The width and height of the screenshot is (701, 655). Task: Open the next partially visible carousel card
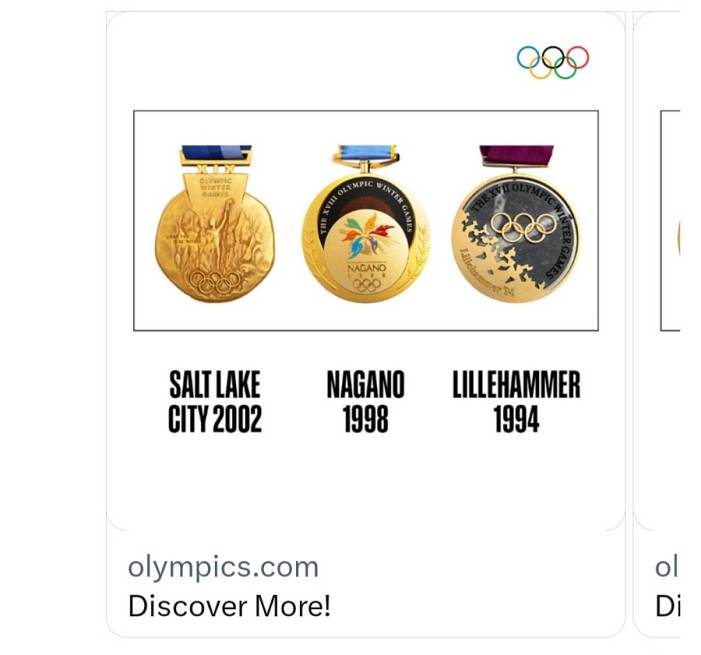(667, 300)
